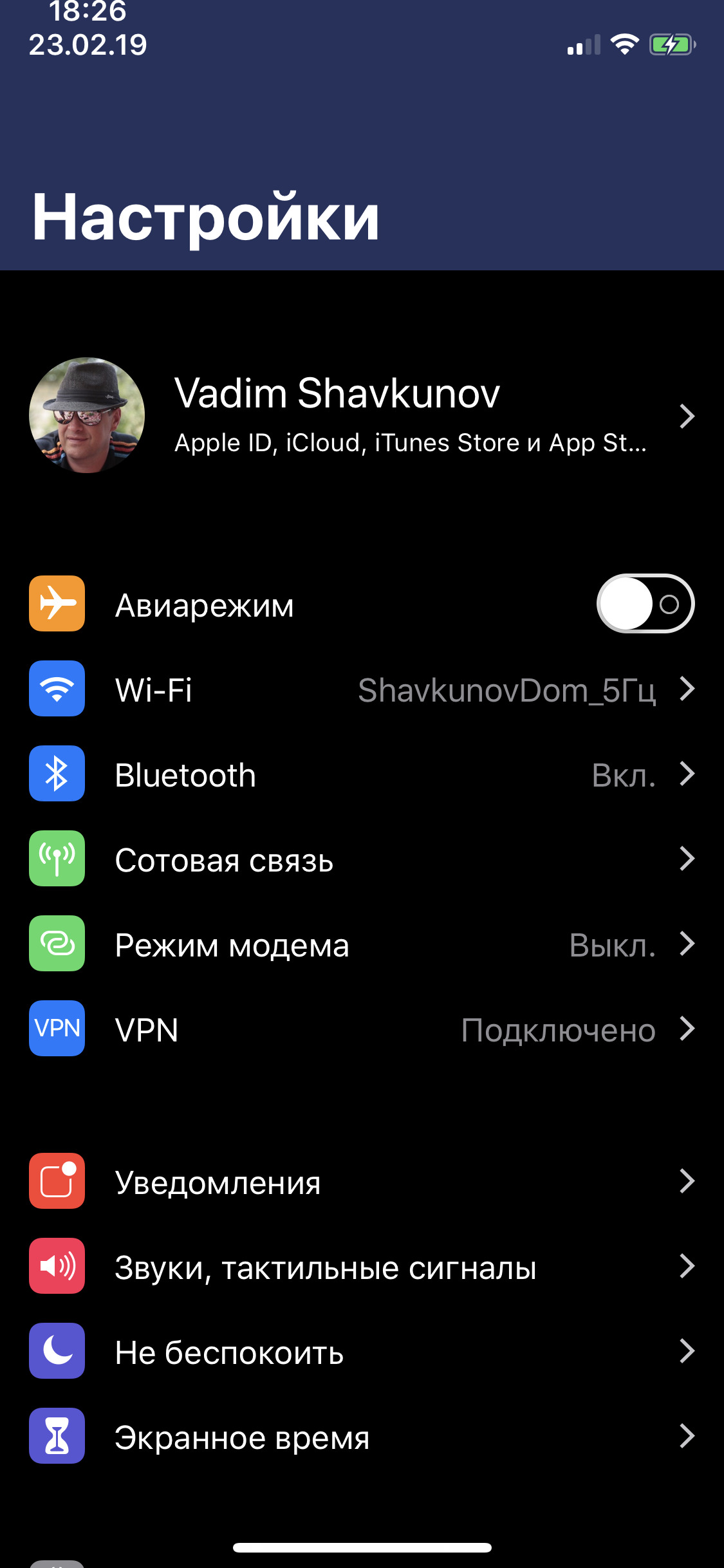Open Vadim Shavkunov Apple ID profile
The width and height of the screenshot is (724, 1568).
(362, 415)
